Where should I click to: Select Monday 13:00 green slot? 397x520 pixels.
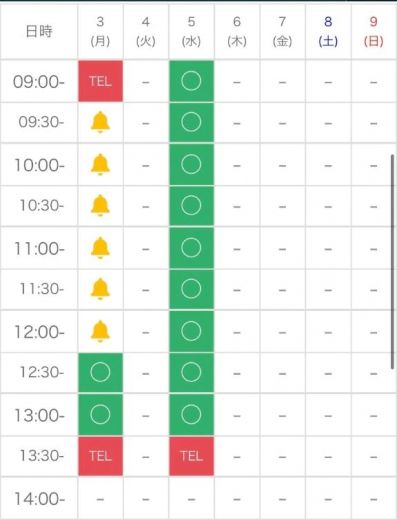click(100, 415)
